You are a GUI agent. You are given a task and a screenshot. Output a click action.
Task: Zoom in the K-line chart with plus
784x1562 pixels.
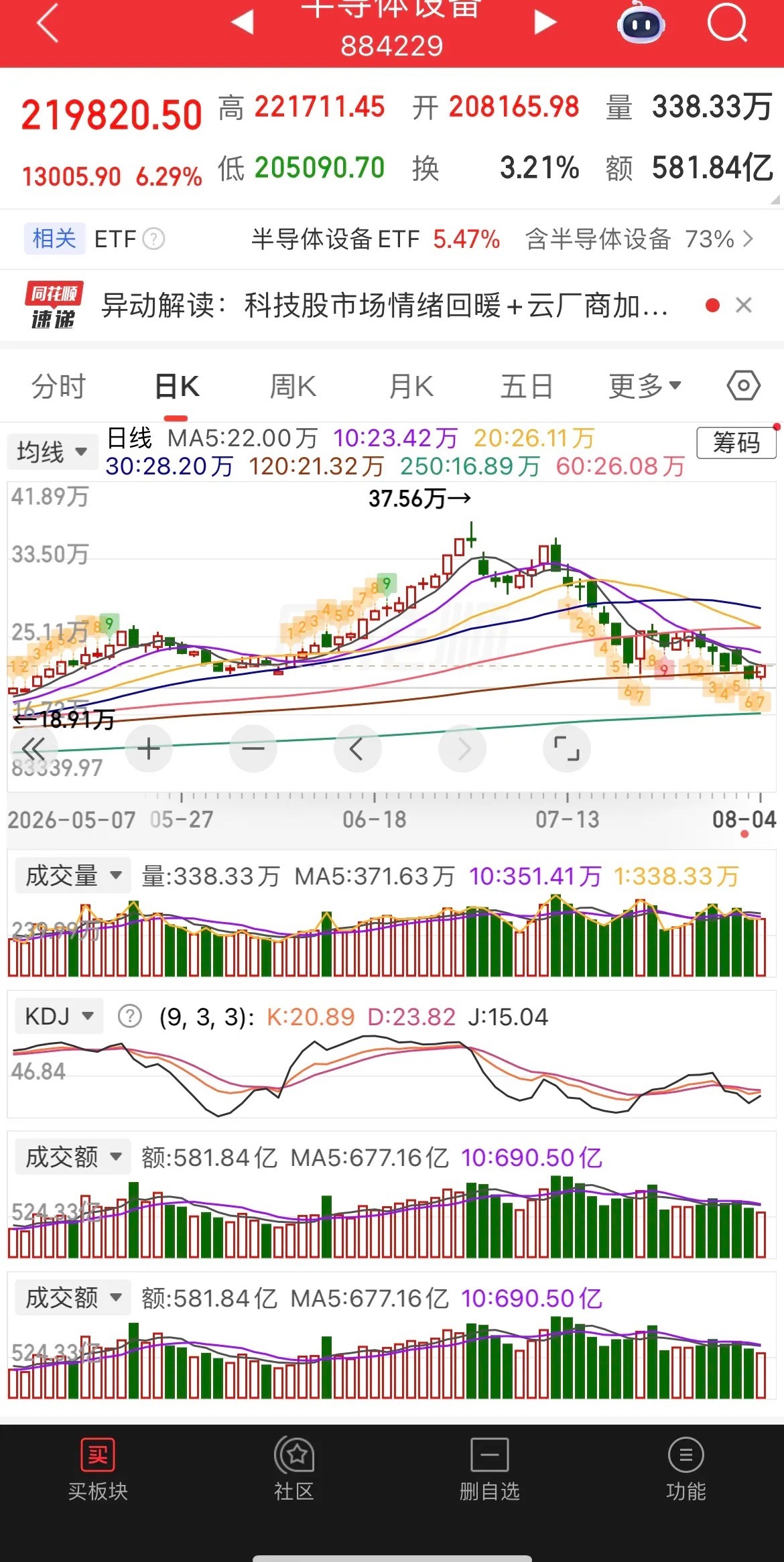148,749
